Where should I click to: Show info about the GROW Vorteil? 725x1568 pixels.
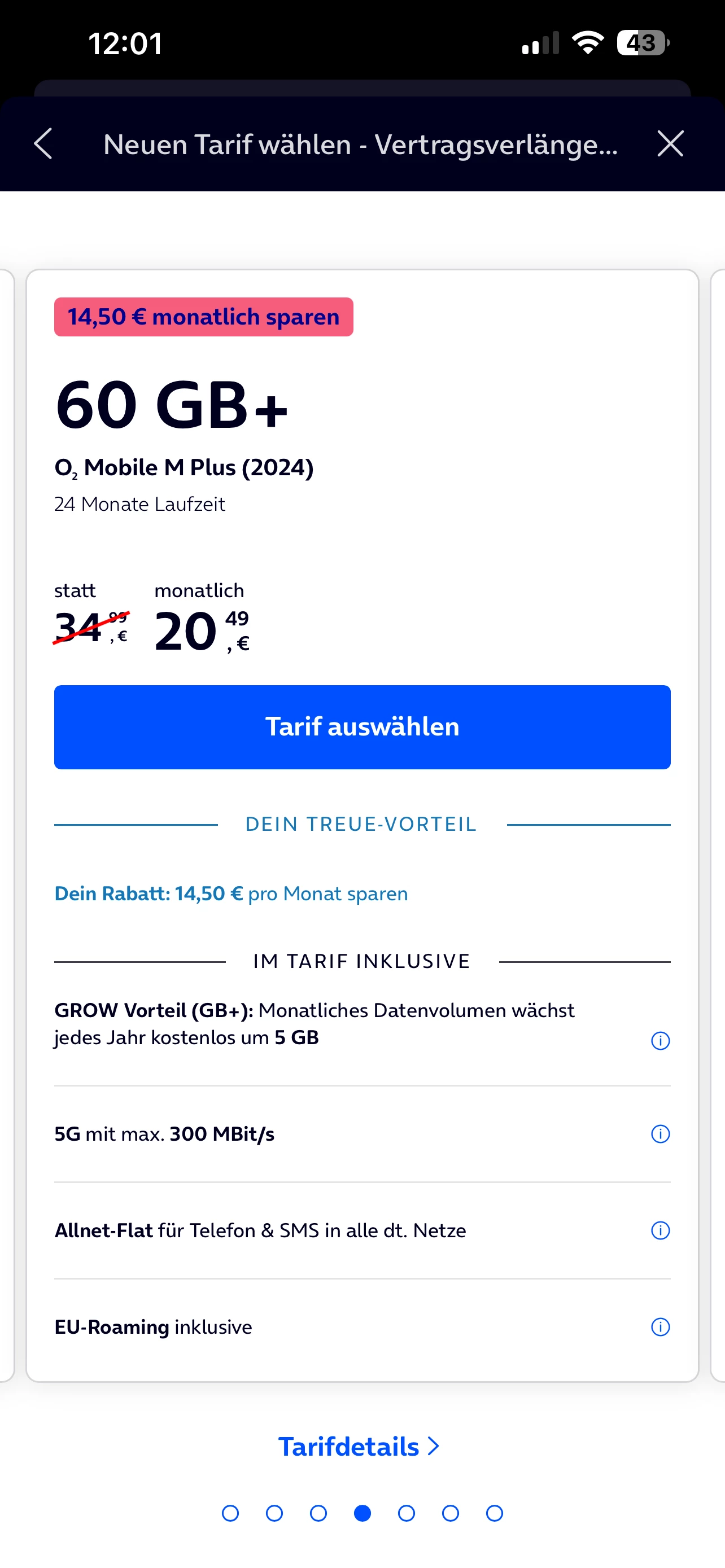[x=660, y=1041]
